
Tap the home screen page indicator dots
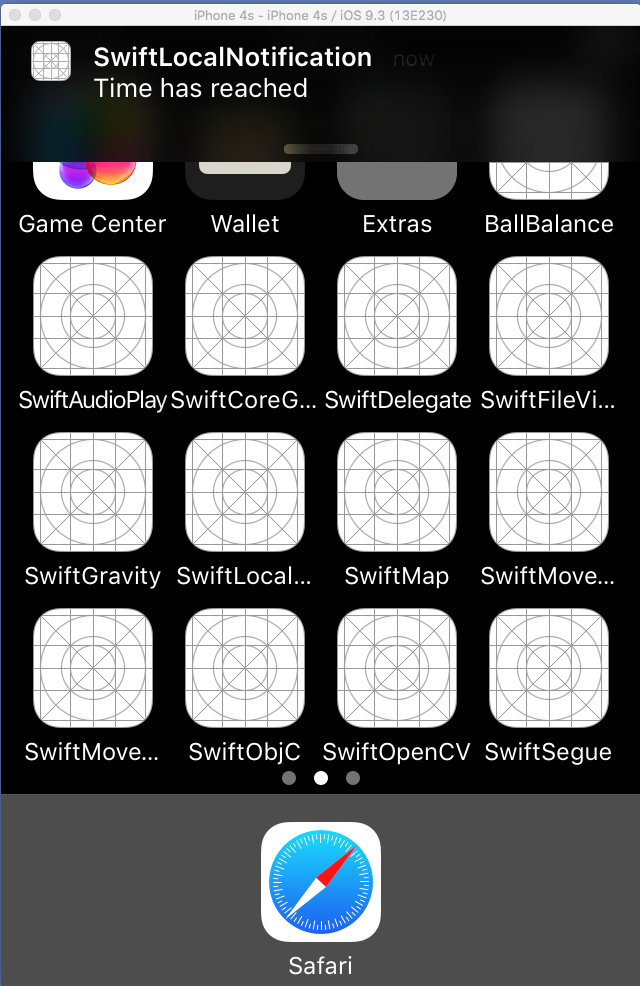pos(321,778)
